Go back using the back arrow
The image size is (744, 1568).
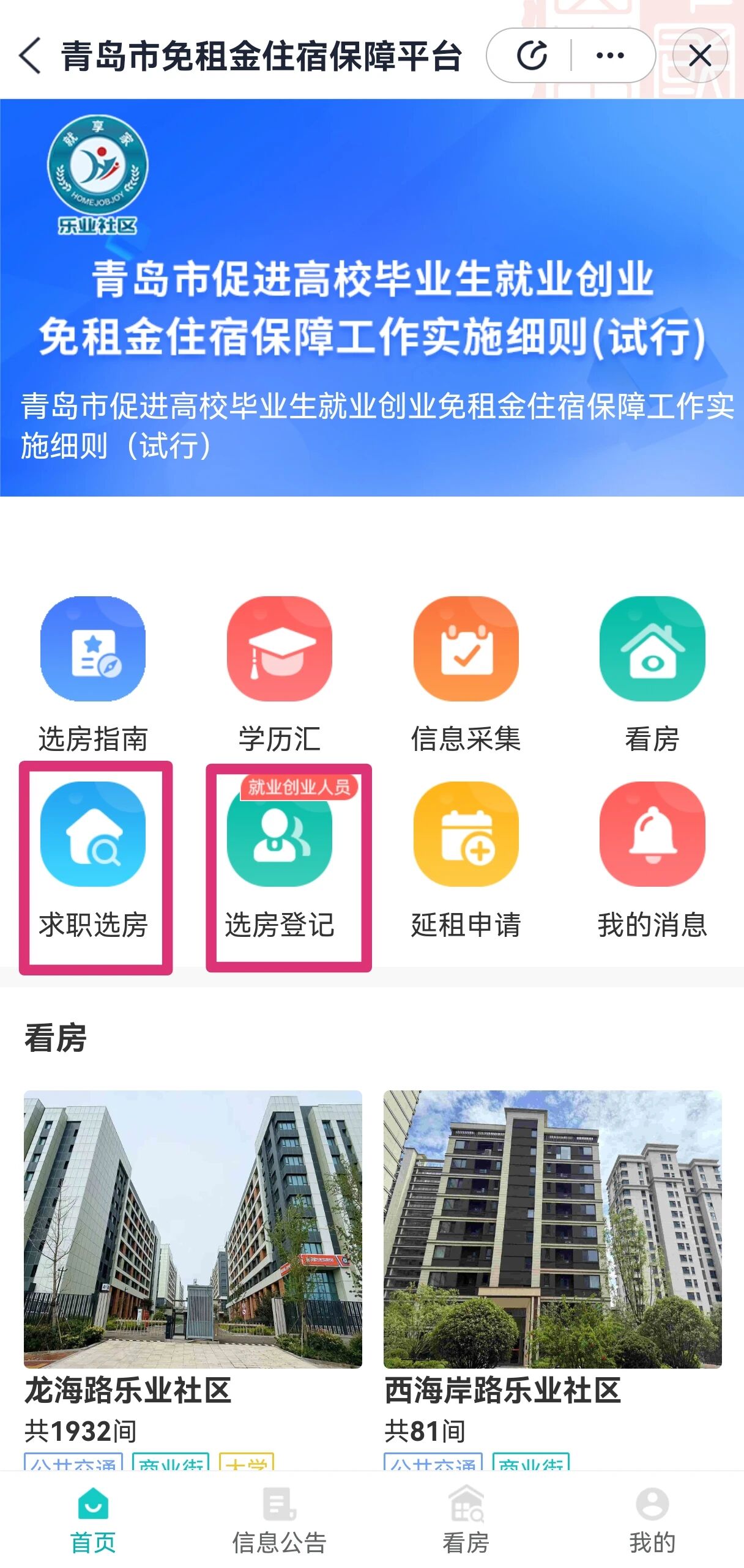(31, 56)
